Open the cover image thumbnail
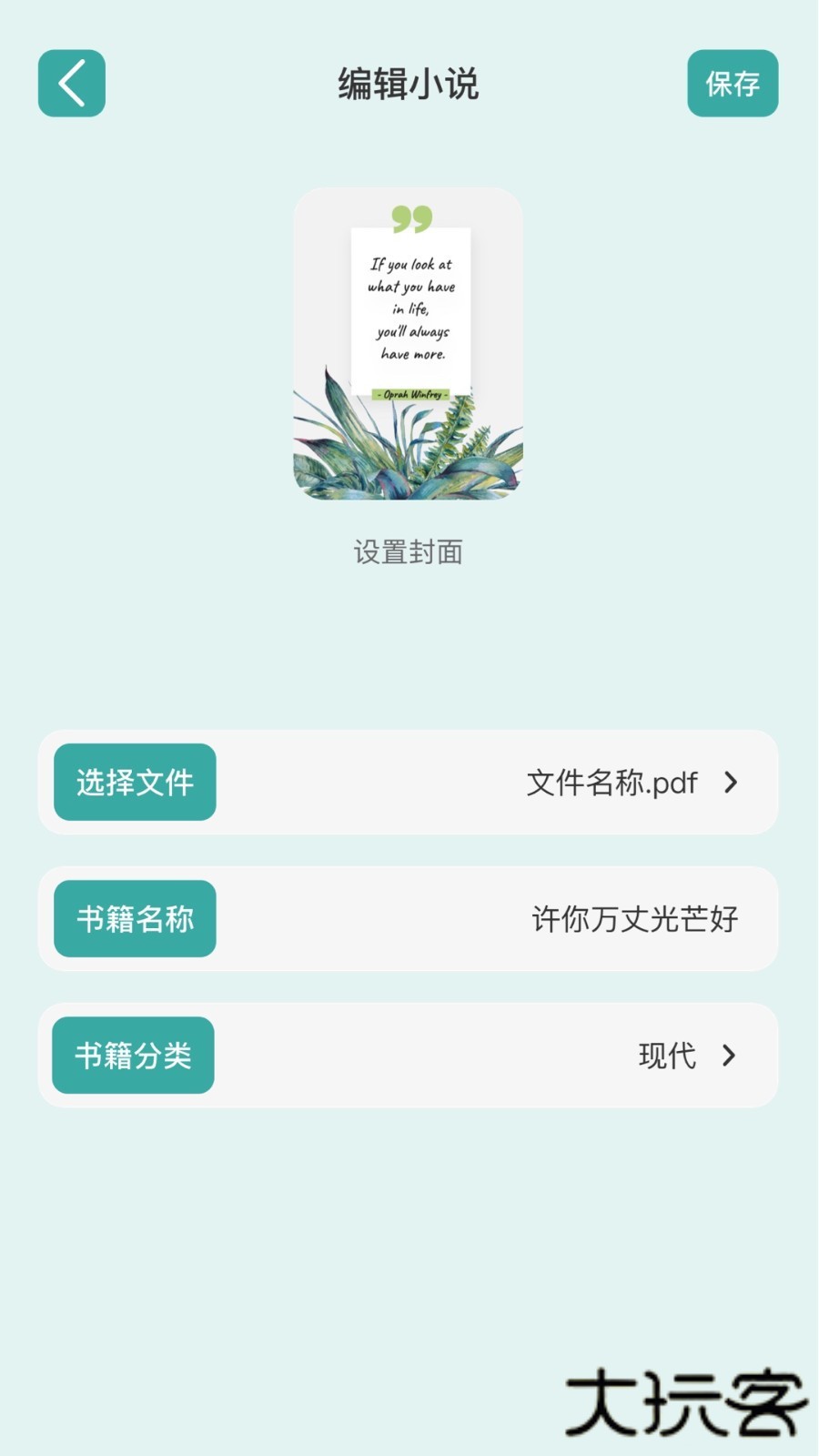Viewport: 819px width, 1456px height. [x=409, y=346]
